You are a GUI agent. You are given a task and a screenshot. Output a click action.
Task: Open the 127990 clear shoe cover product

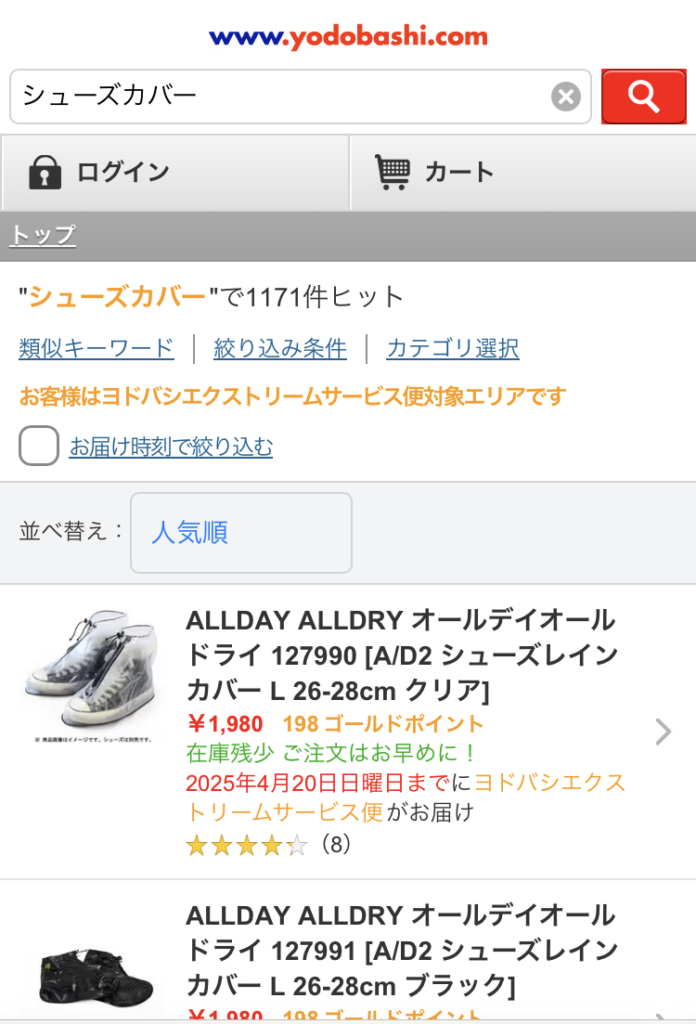pyautogui.click(x=400, y=655)
